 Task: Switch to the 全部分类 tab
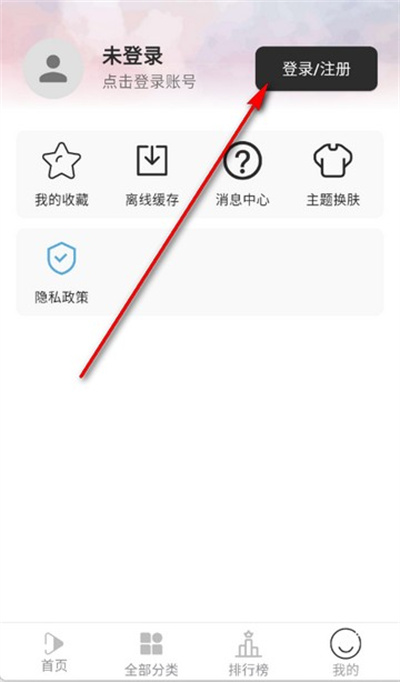[x=151, y=652]
